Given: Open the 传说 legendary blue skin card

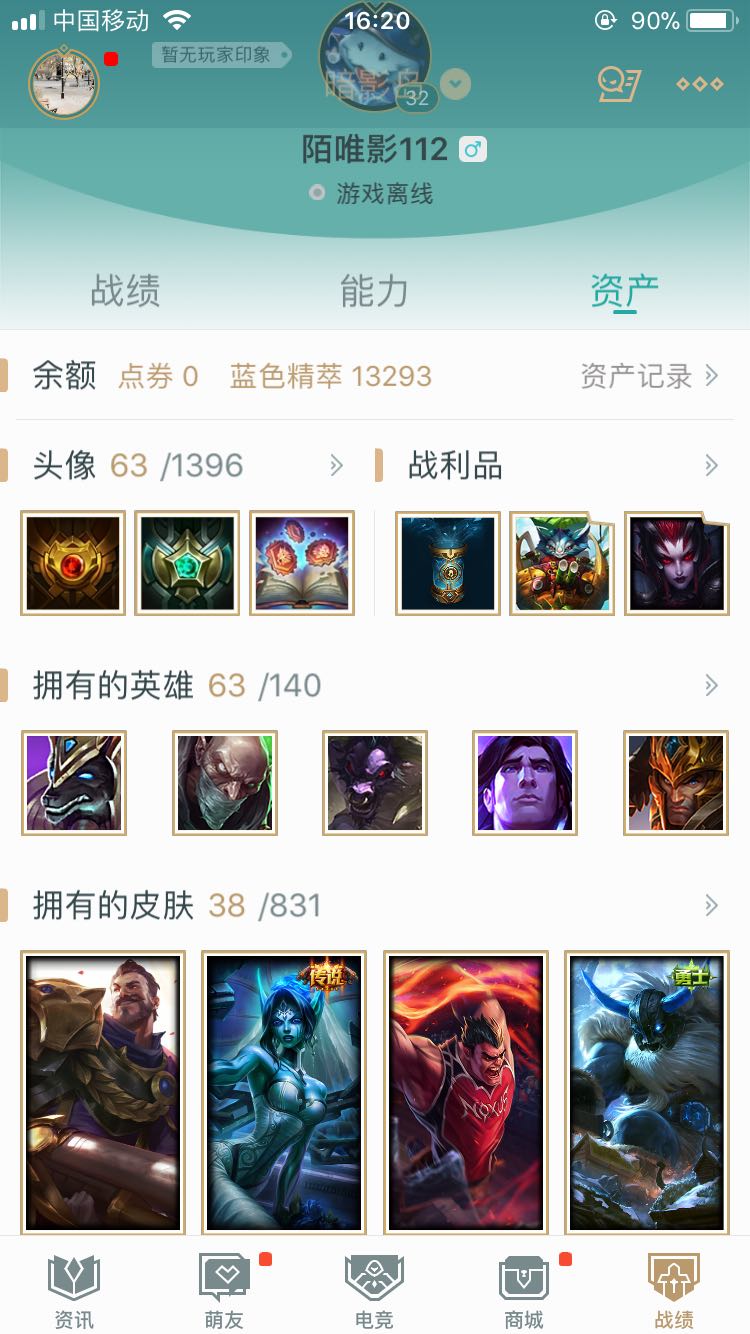Looking at the screenshot, I should (x=284, y=1092).
